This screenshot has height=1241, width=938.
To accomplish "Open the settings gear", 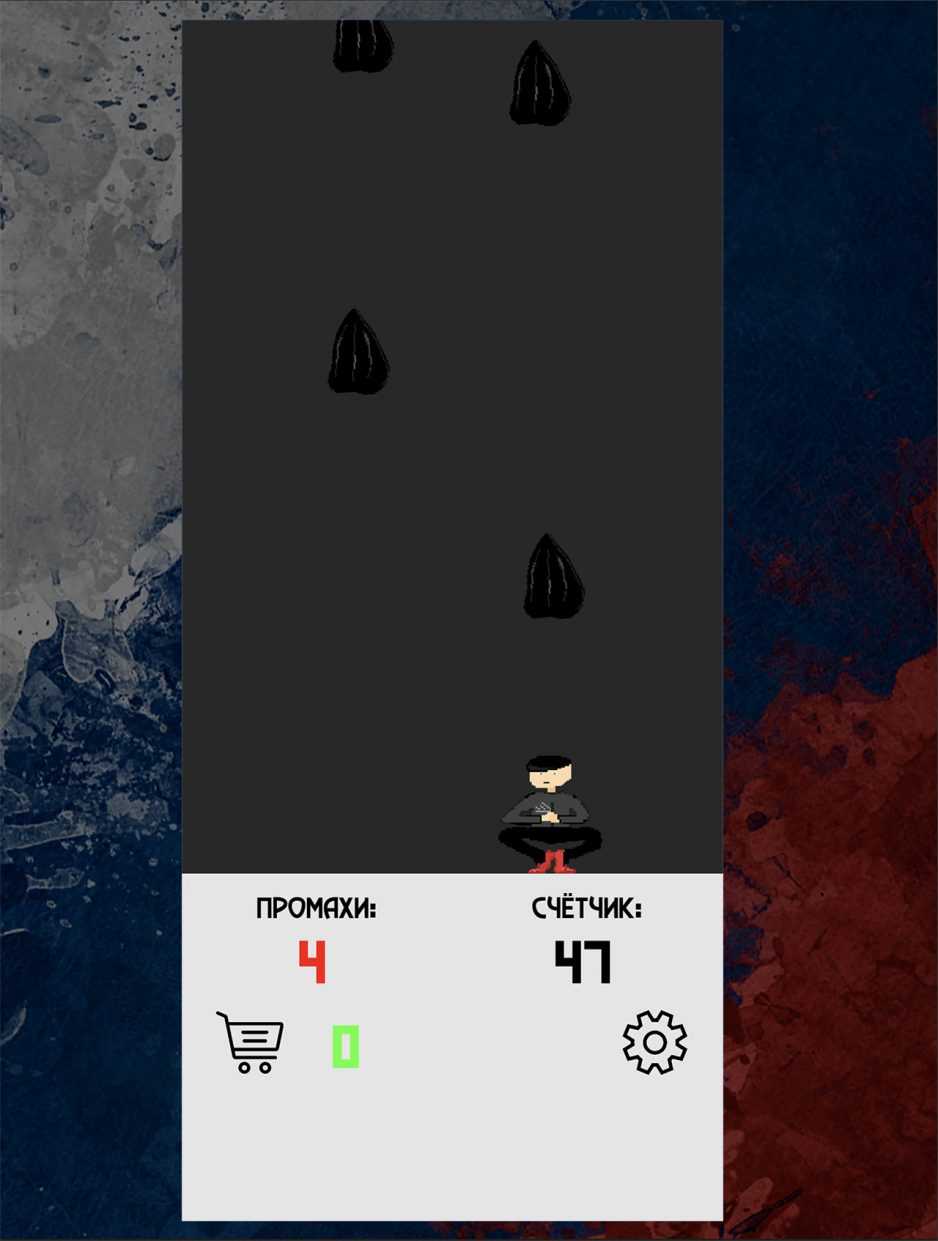I will point(655,1043).
